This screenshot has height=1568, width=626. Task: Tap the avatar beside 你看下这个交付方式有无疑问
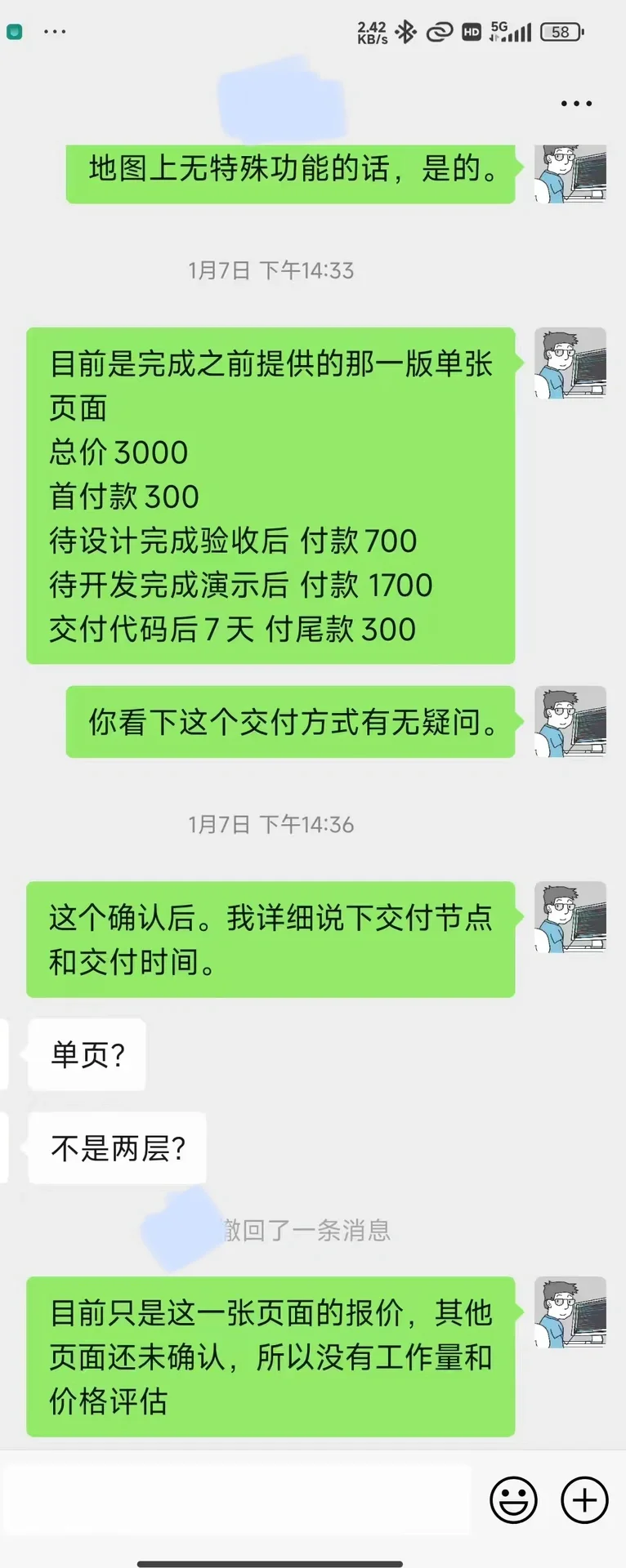pos(570,722)
